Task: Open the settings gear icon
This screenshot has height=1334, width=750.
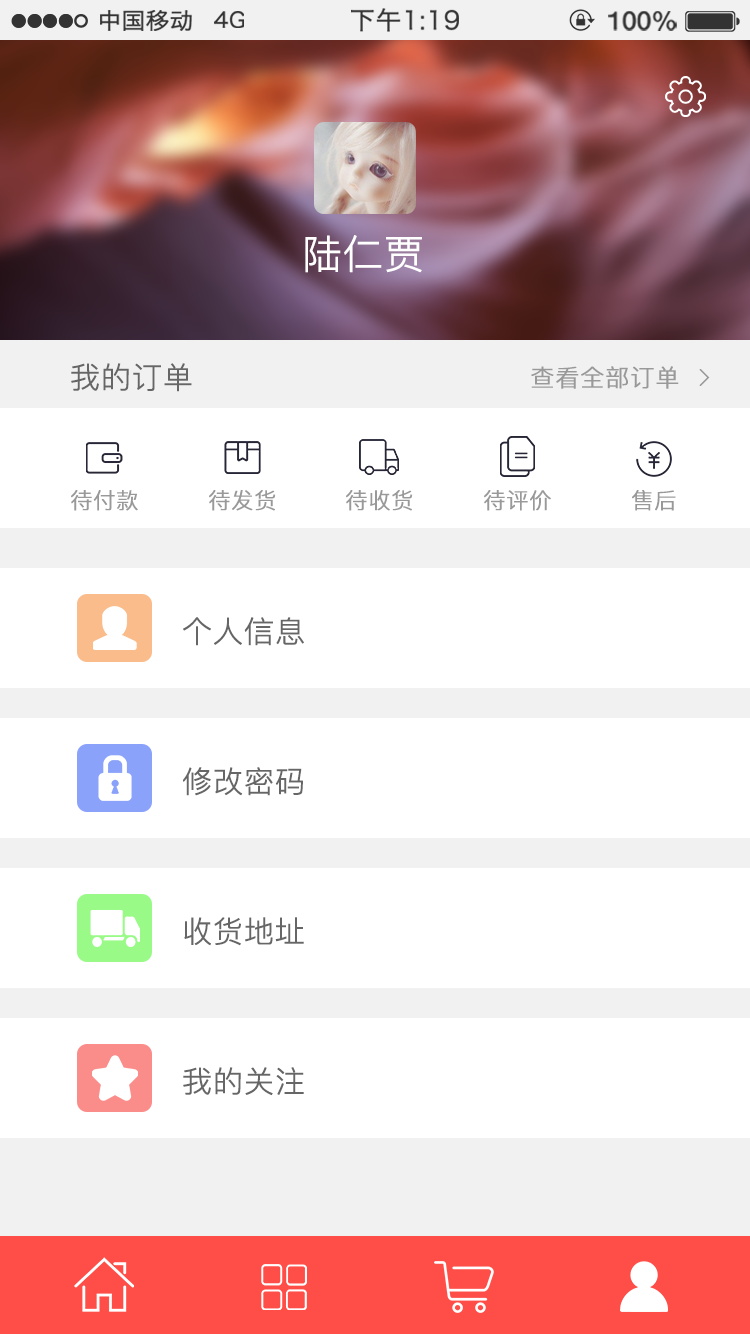Action: [x=685, y=97]
